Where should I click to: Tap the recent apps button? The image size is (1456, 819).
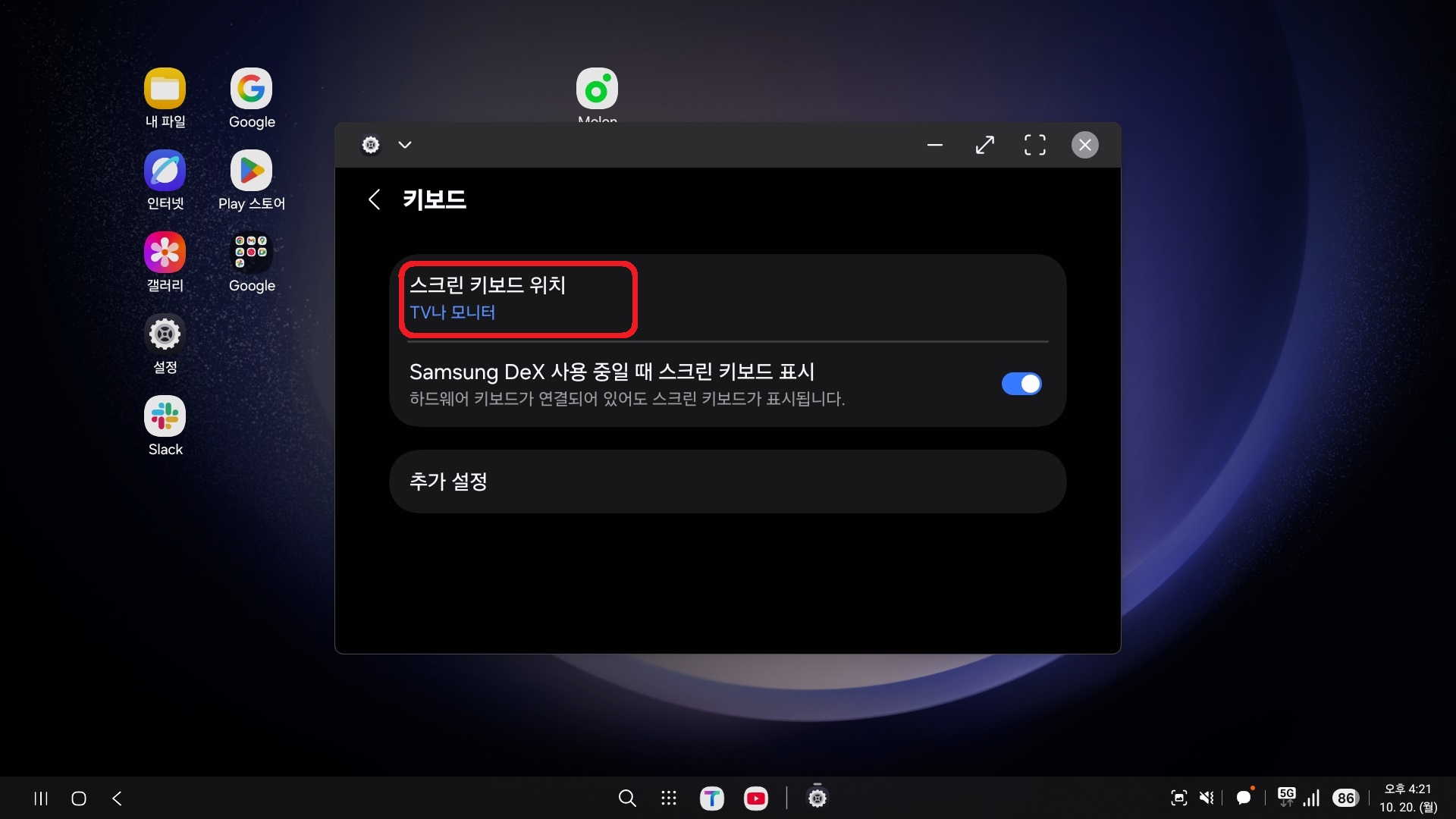point(41,798)
